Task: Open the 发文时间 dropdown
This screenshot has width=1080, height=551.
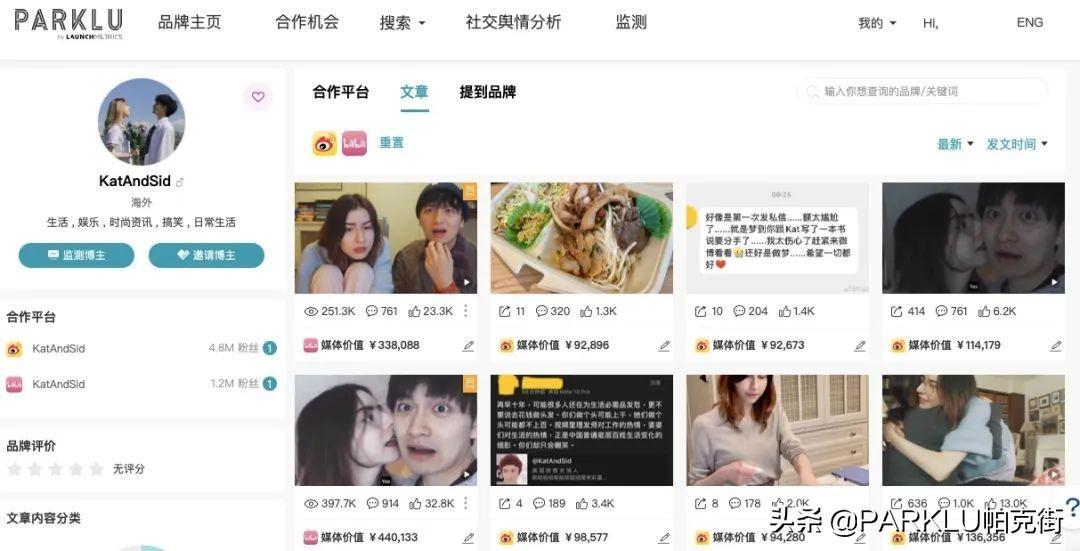Action: 1016,144
